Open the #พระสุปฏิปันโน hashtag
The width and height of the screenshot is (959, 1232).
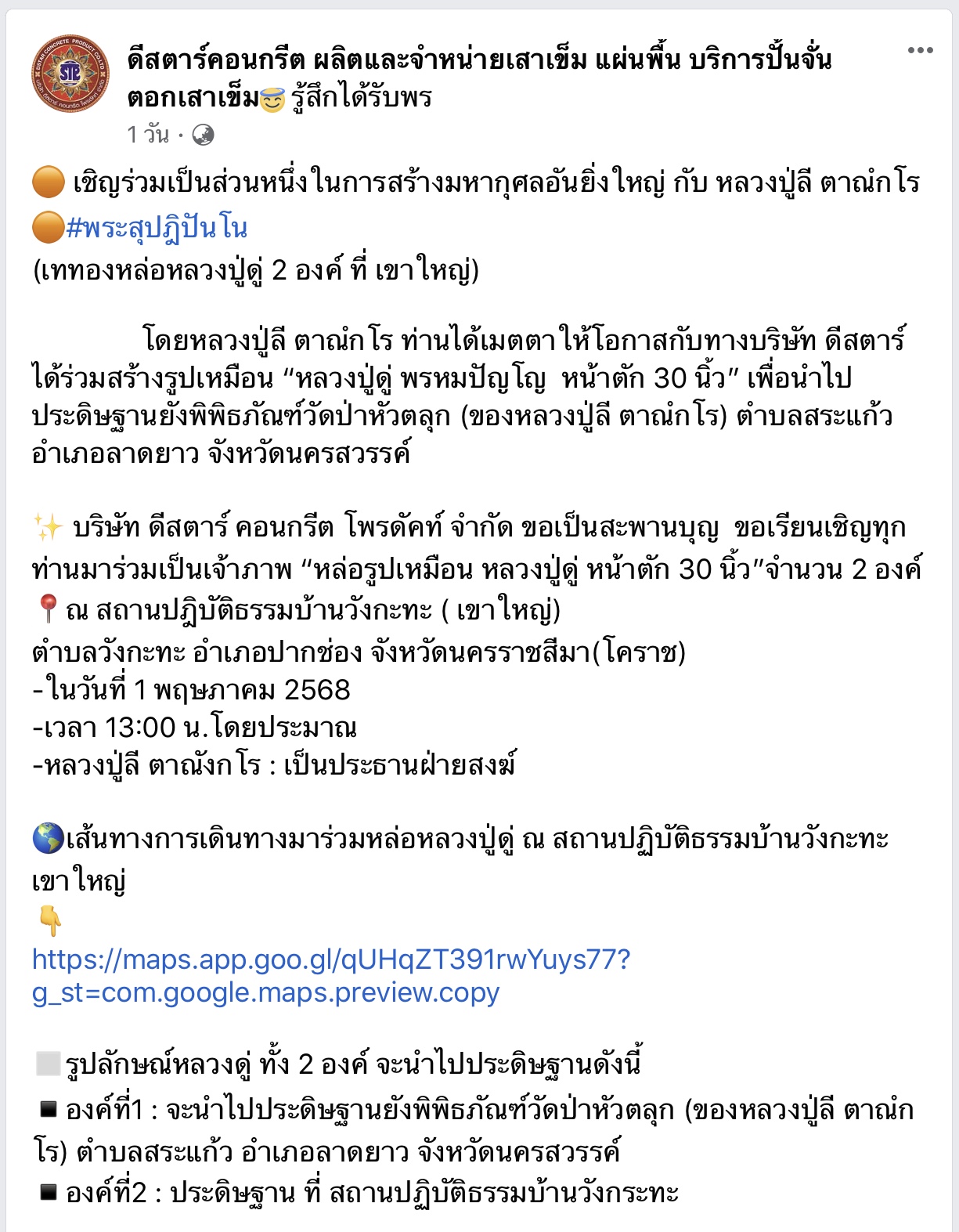click(x=157, y=227)
